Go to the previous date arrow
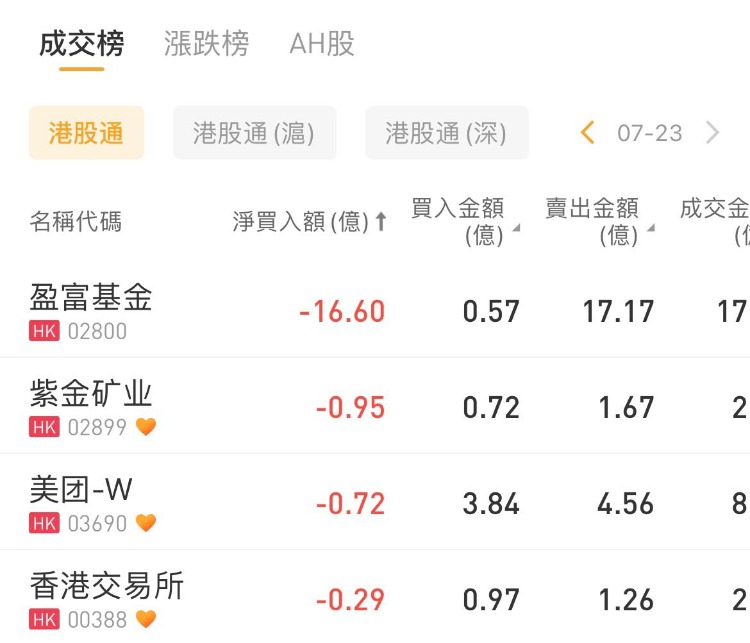This screenshot has width=750, height=643. 587,133
